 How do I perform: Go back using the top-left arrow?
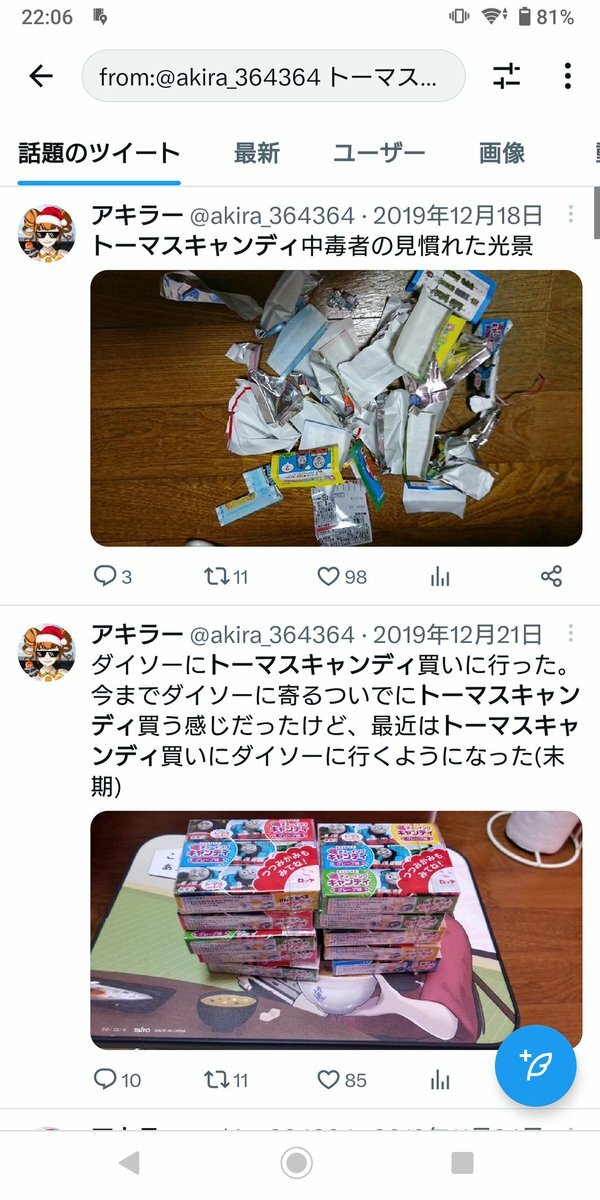tap(41, 76)
